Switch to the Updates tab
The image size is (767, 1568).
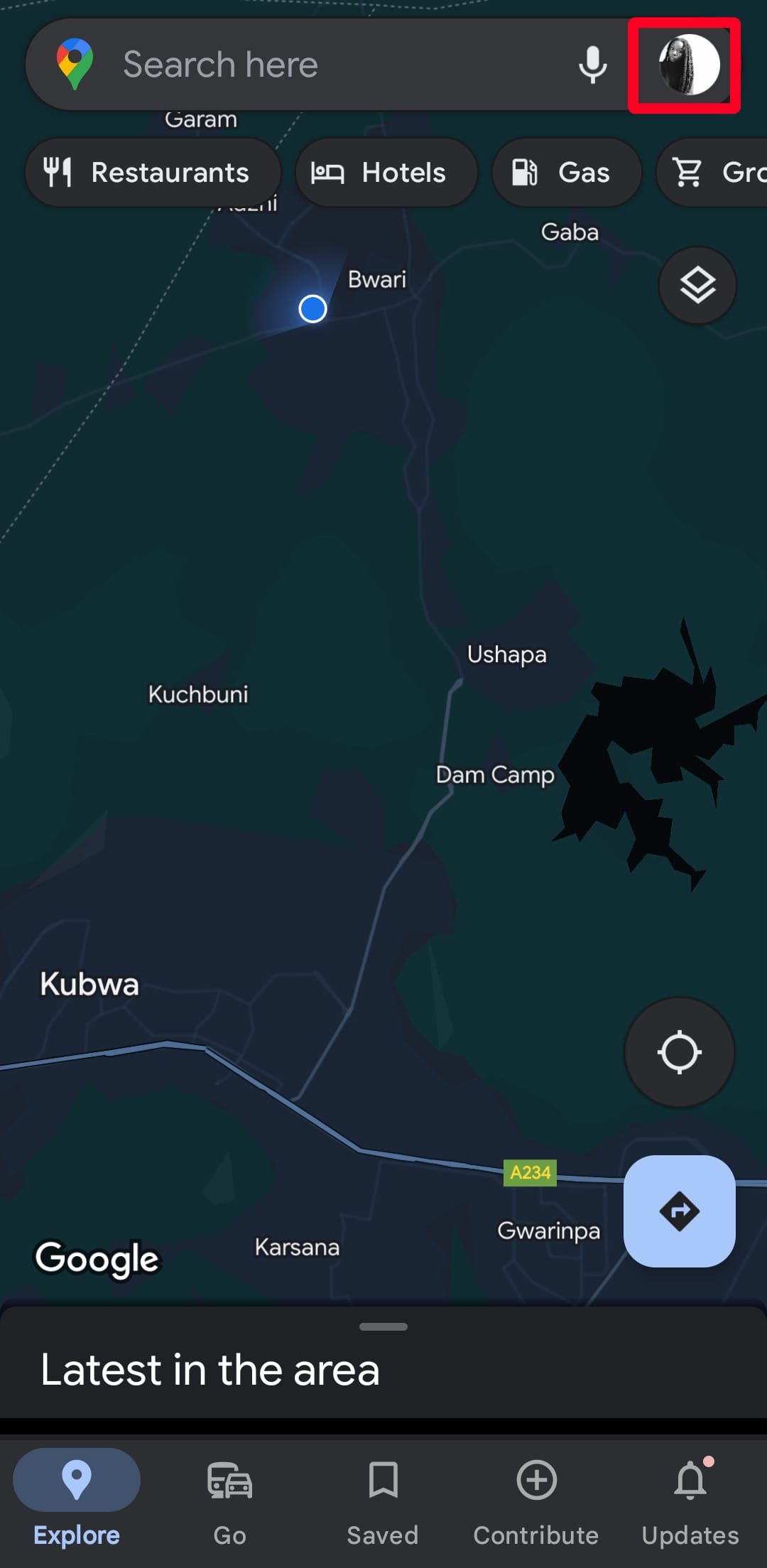(x=690, y=1499)
